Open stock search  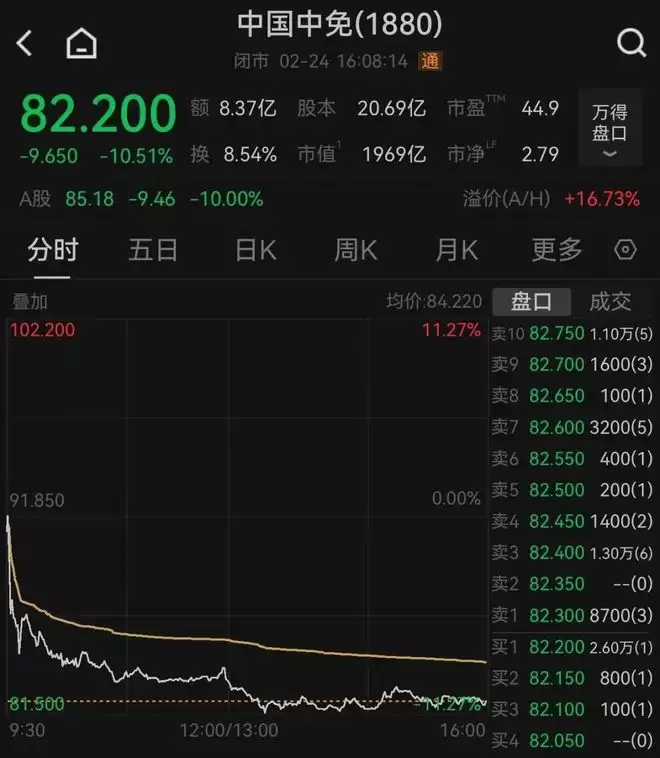pyautogui.click(x=631, y=43)
